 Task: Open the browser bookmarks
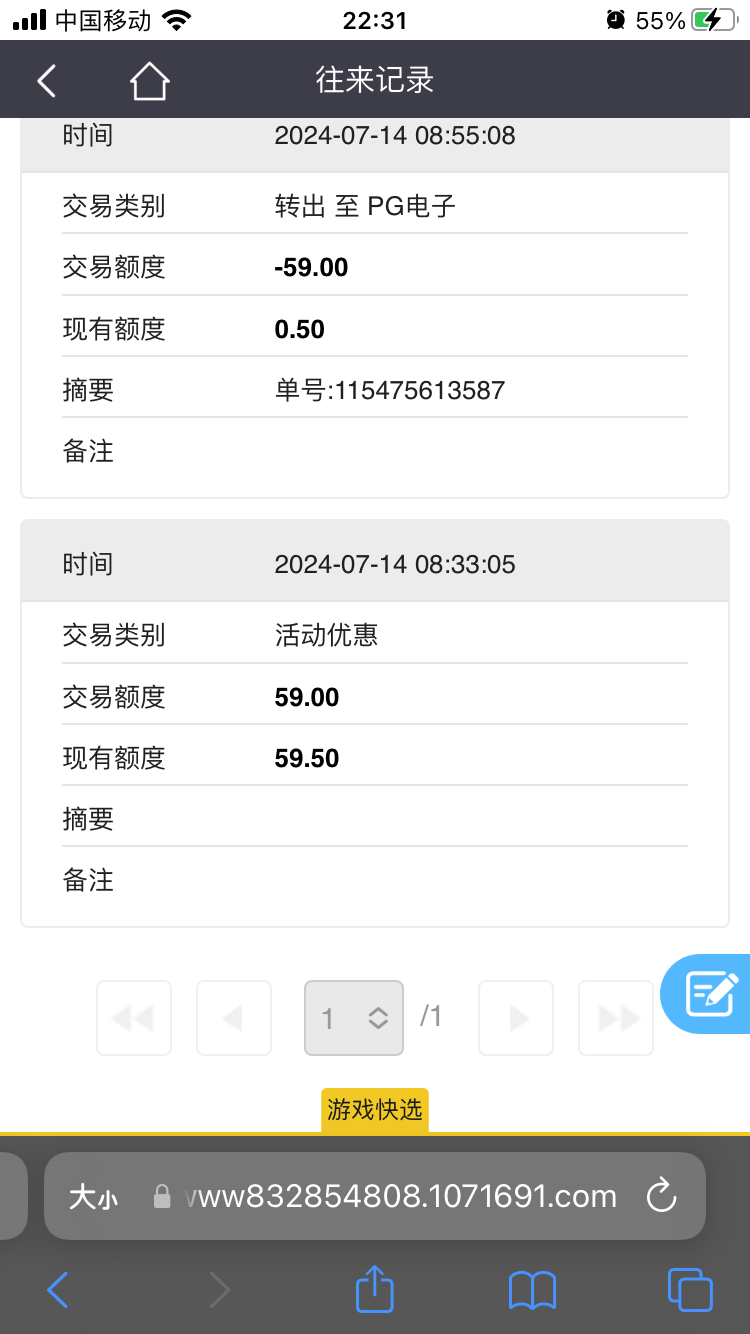[532, 1290]
